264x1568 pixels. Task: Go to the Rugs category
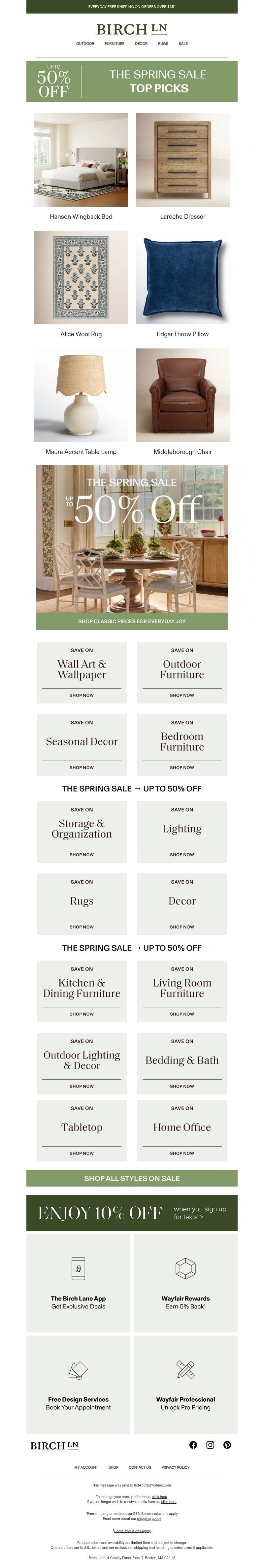pos(163,44)
